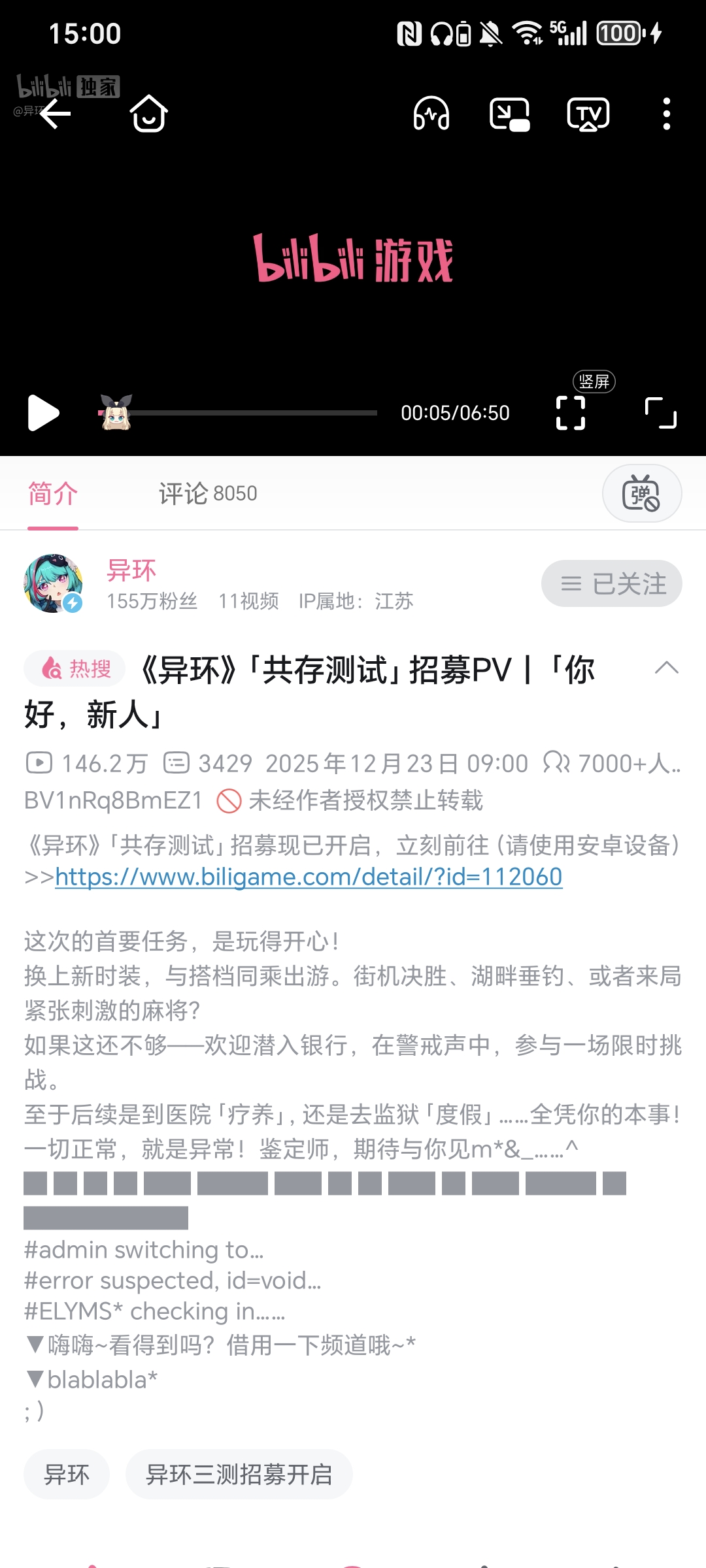Screen dimensions: 706x1568
Task: Open the 异环三测招募开启 tag
Action: click(239, 1475)
